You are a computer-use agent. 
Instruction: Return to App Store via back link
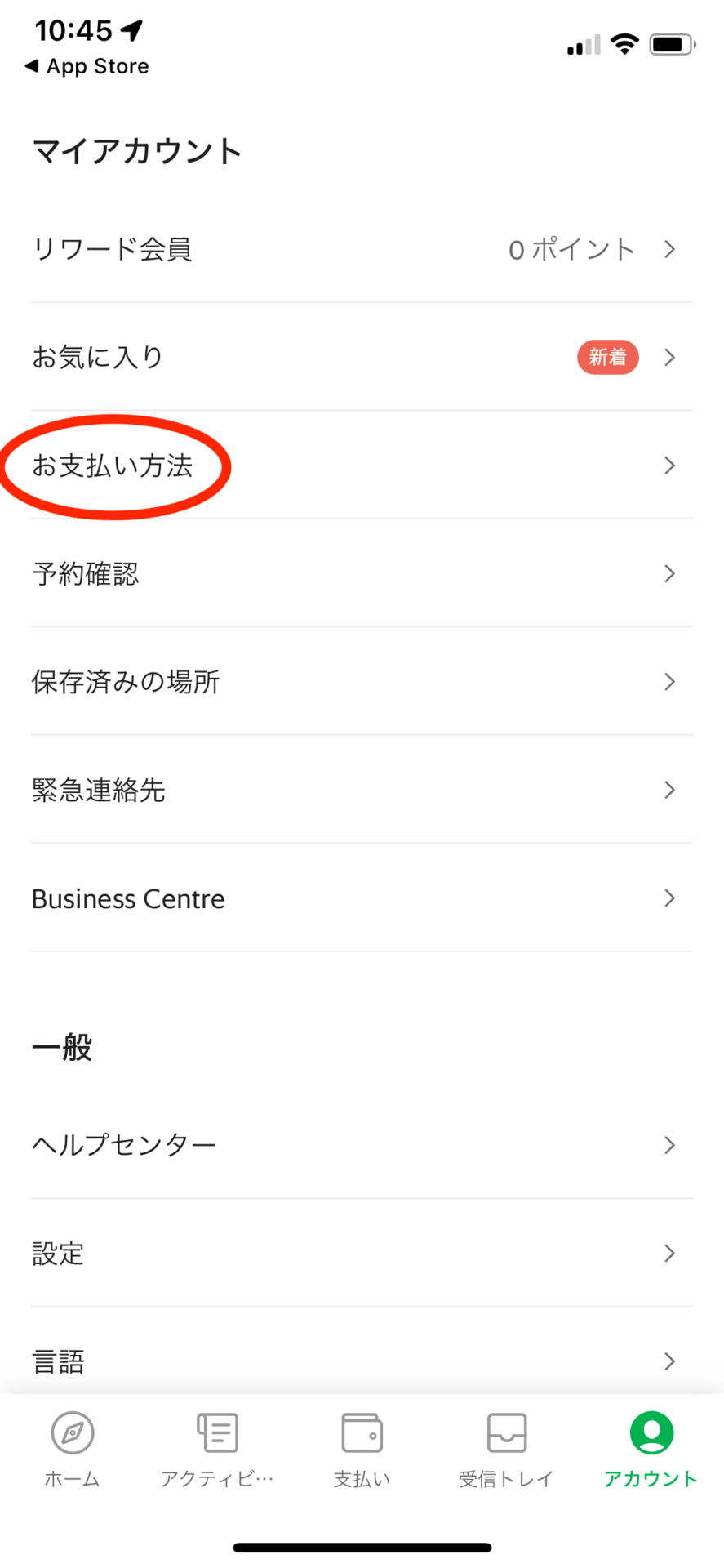click(x=87, y=66)
